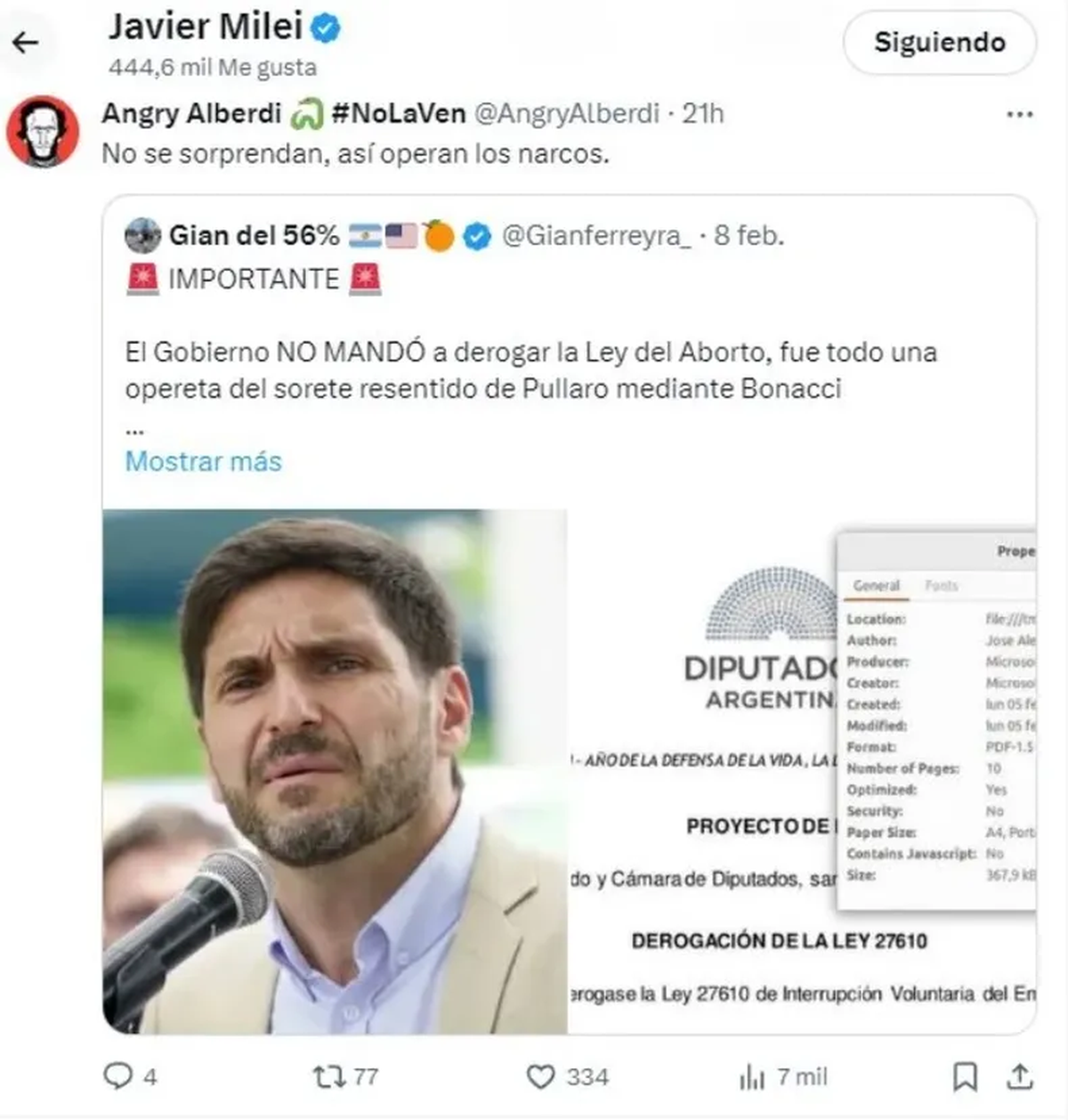The height and width of the screenshot is (1120, 1068).
Task: Reply to Angry Alberdi's post
Action: coord(118,1076)
